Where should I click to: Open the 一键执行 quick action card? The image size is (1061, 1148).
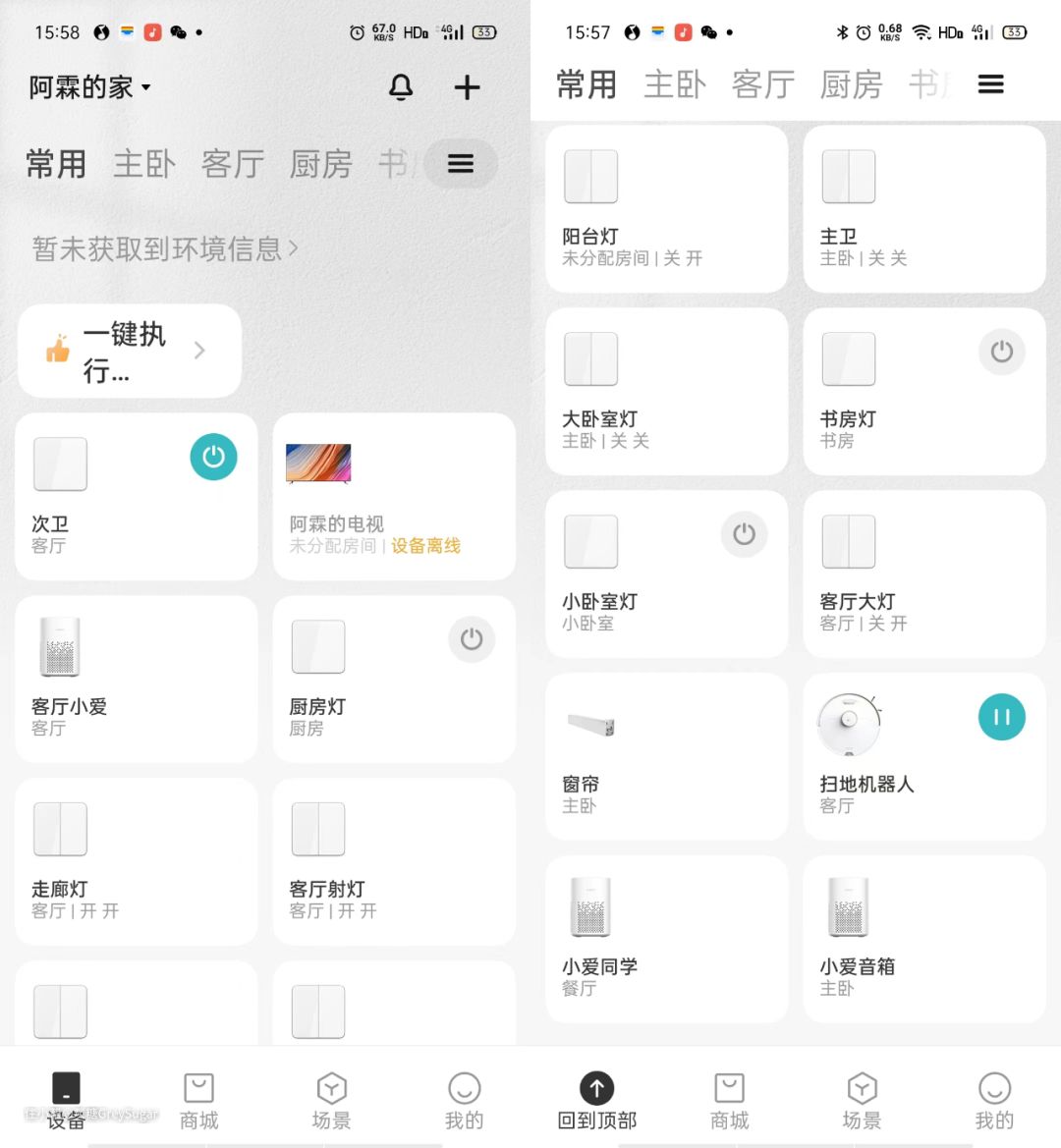coord(130,352)
